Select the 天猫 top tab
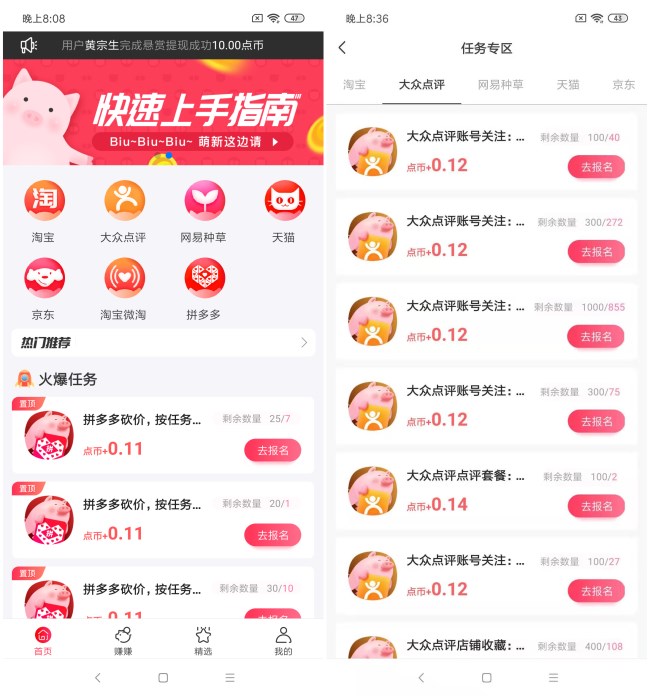The height and width of the screenshot is (700, 650). (x=568, y=85)
